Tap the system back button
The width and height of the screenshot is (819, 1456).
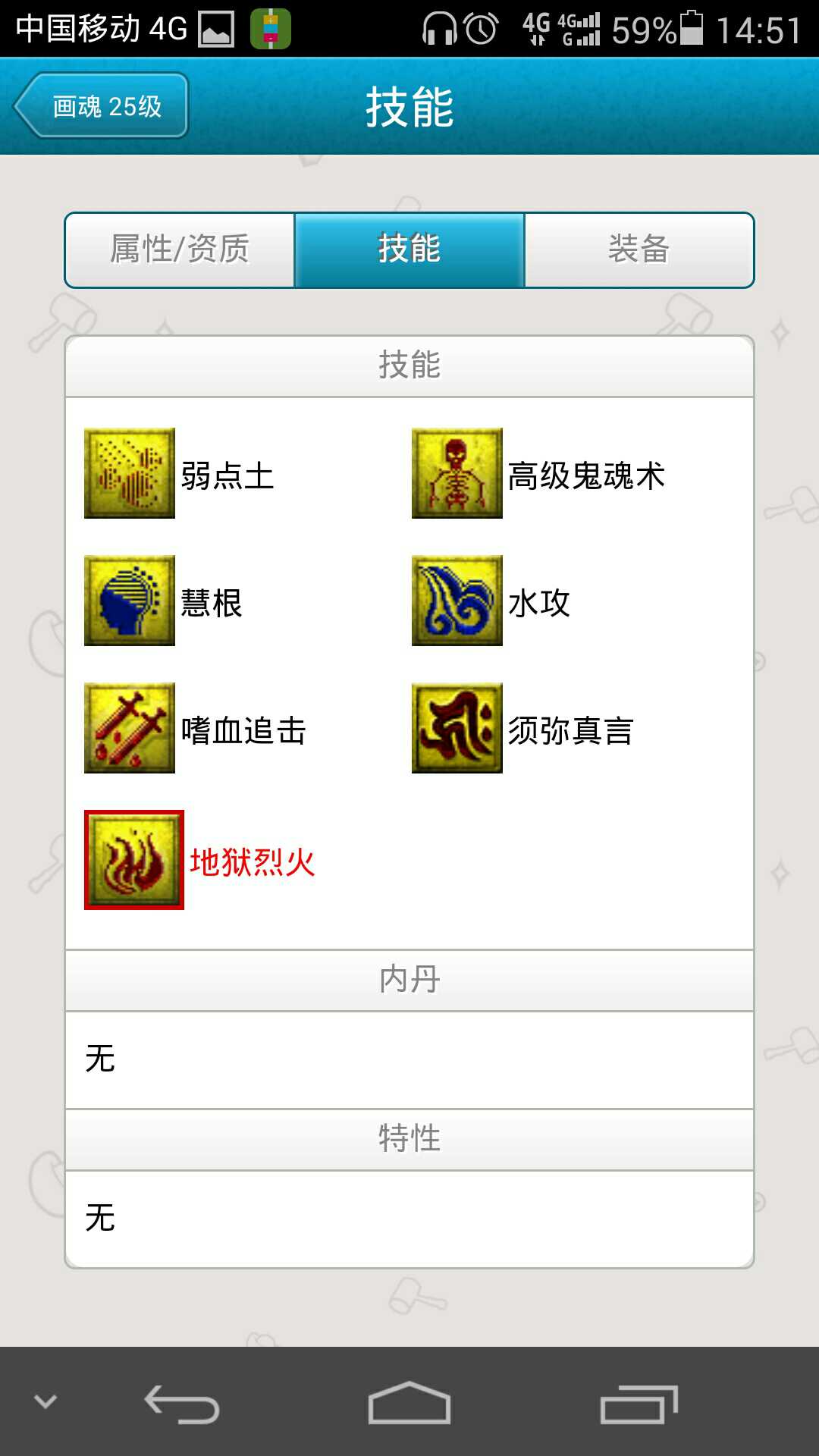[182, 1404]
